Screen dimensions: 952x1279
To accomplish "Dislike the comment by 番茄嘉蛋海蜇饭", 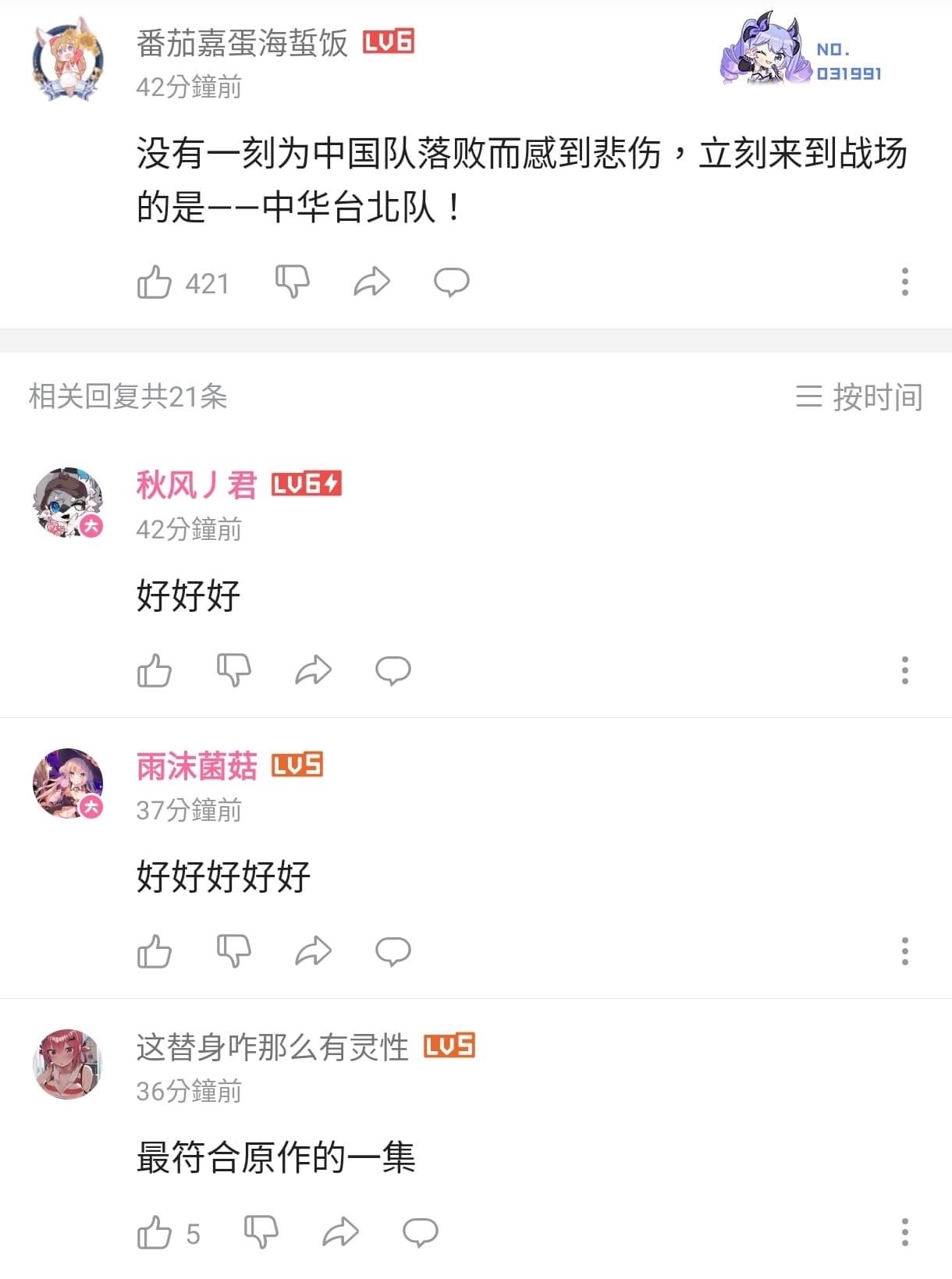I will tap(293, 282).
